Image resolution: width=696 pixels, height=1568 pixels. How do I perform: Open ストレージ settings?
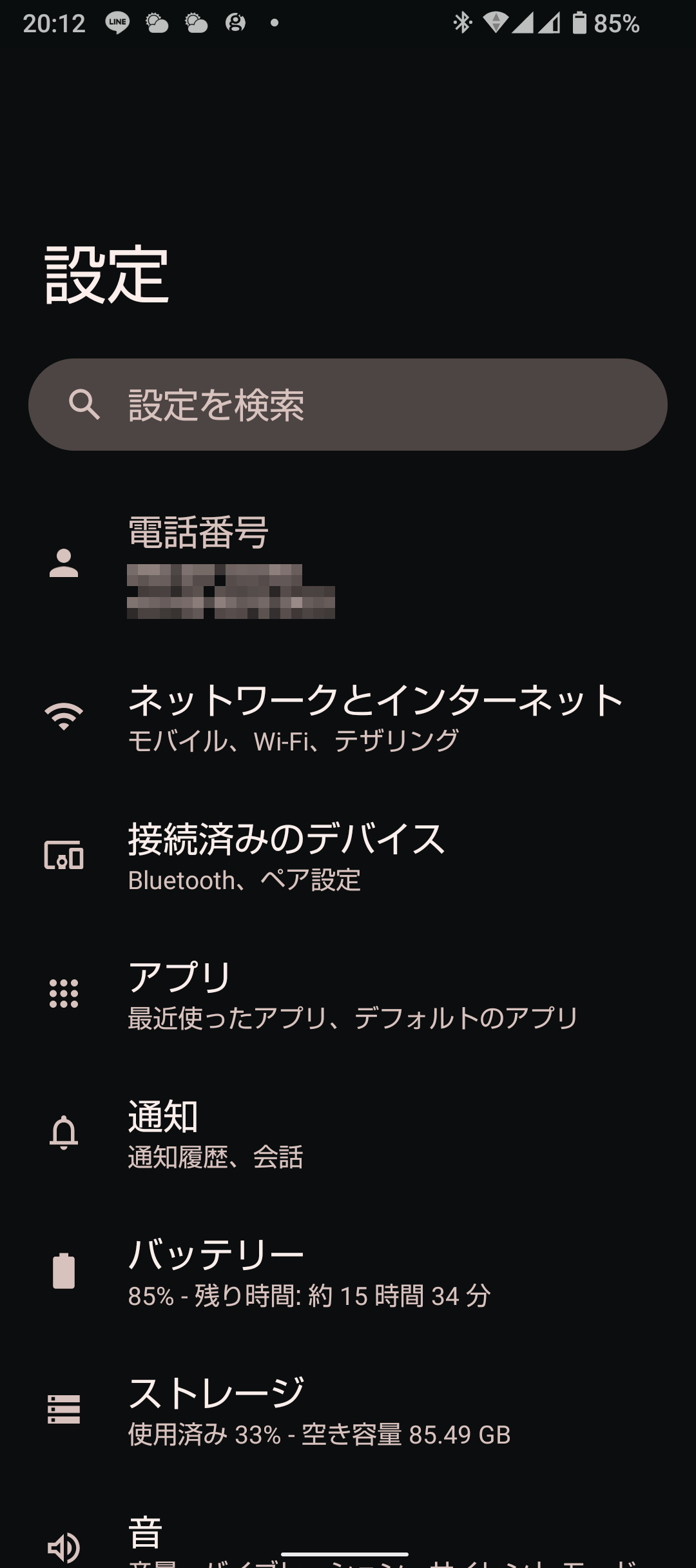click(x=348, y=1411)
